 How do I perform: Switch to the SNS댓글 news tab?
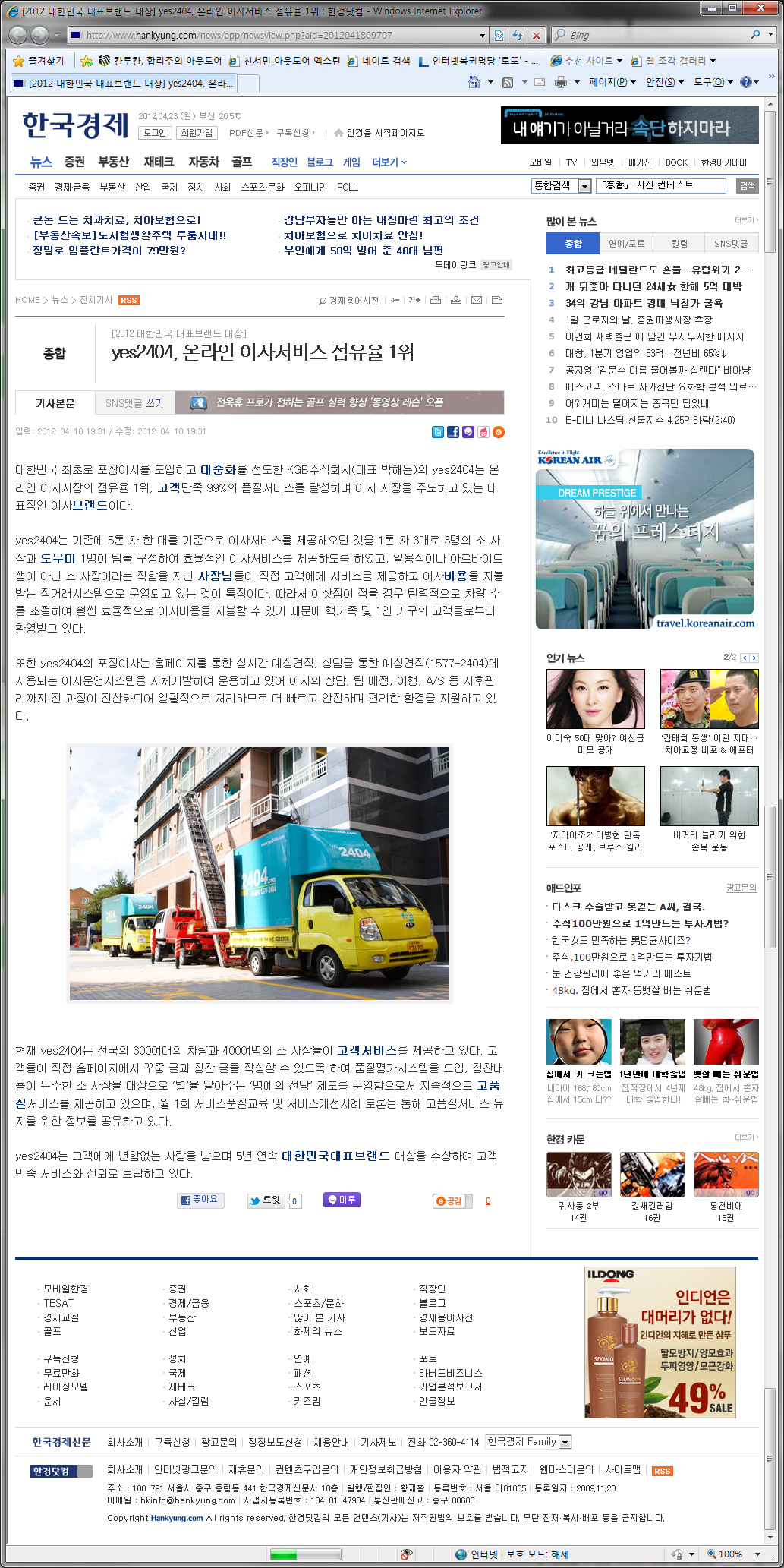731,244
